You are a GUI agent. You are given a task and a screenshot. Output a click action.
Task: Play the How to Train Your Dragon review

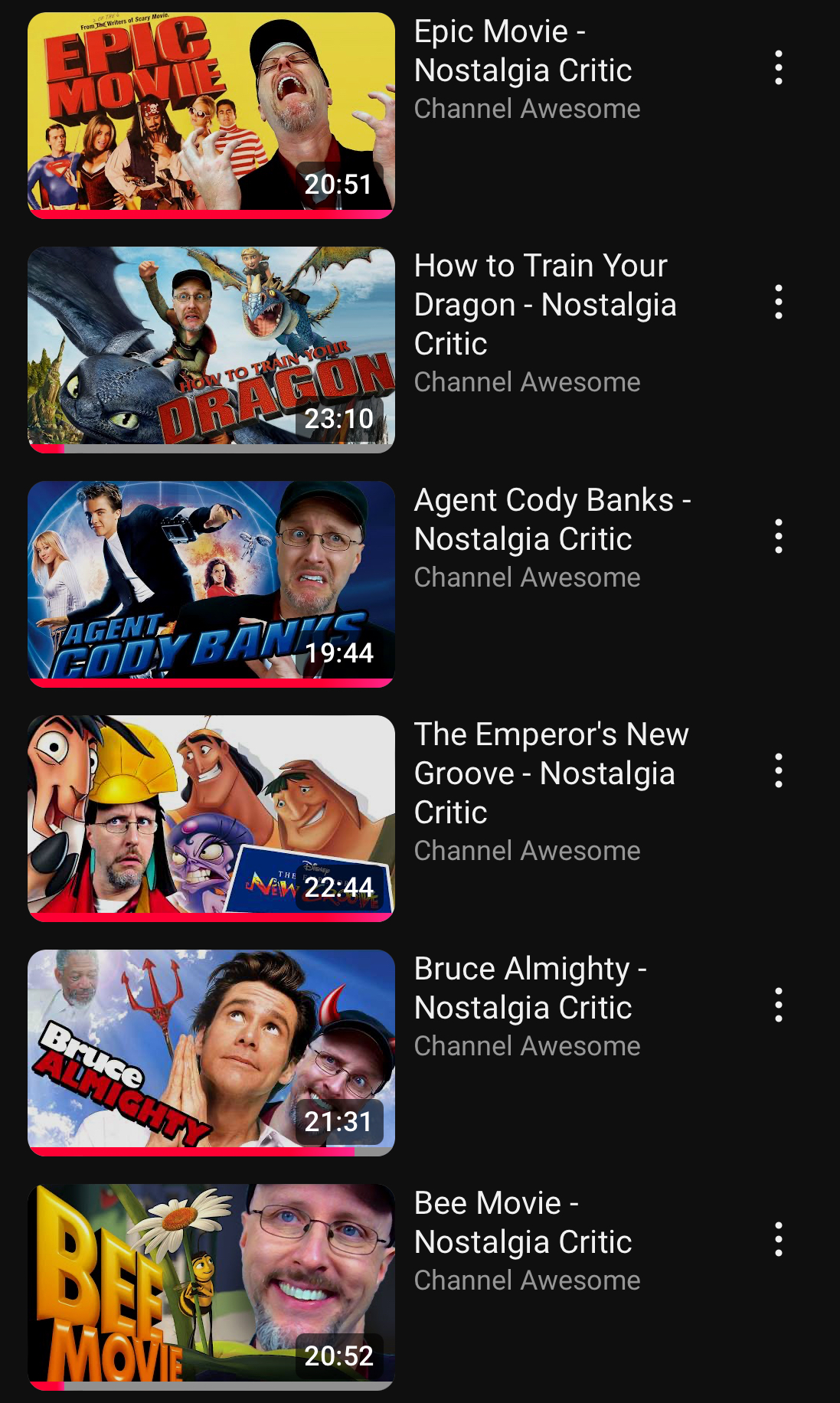(211, 349)
